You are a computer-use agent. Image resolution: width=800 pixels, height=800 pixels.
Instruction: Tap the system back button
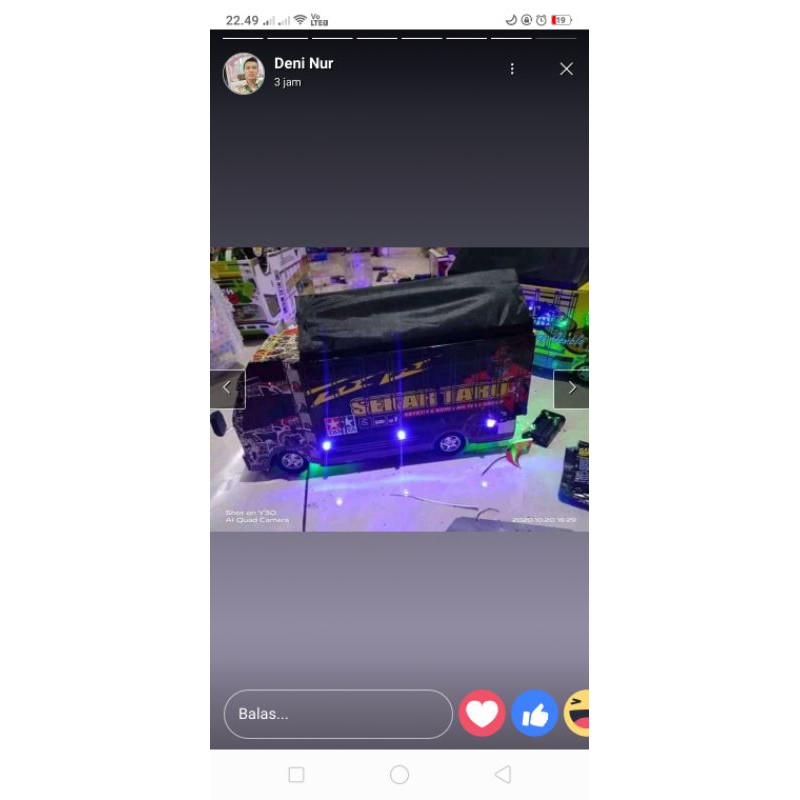(503, 774)
